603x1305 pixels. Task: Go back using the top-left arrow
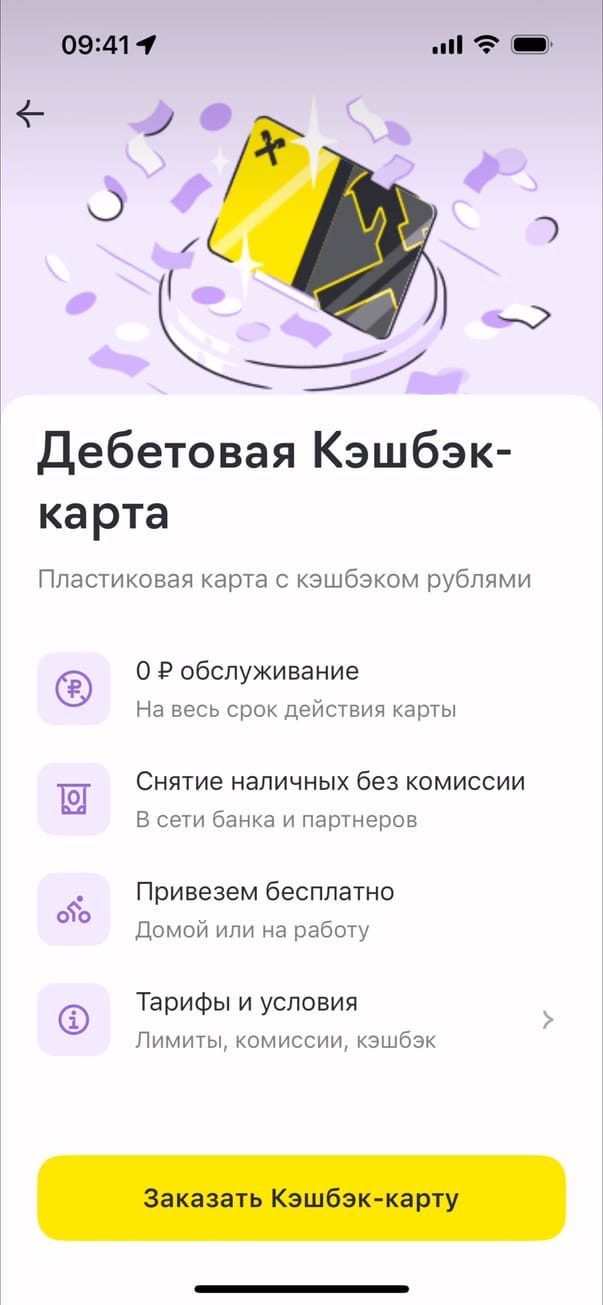[31, 114]
